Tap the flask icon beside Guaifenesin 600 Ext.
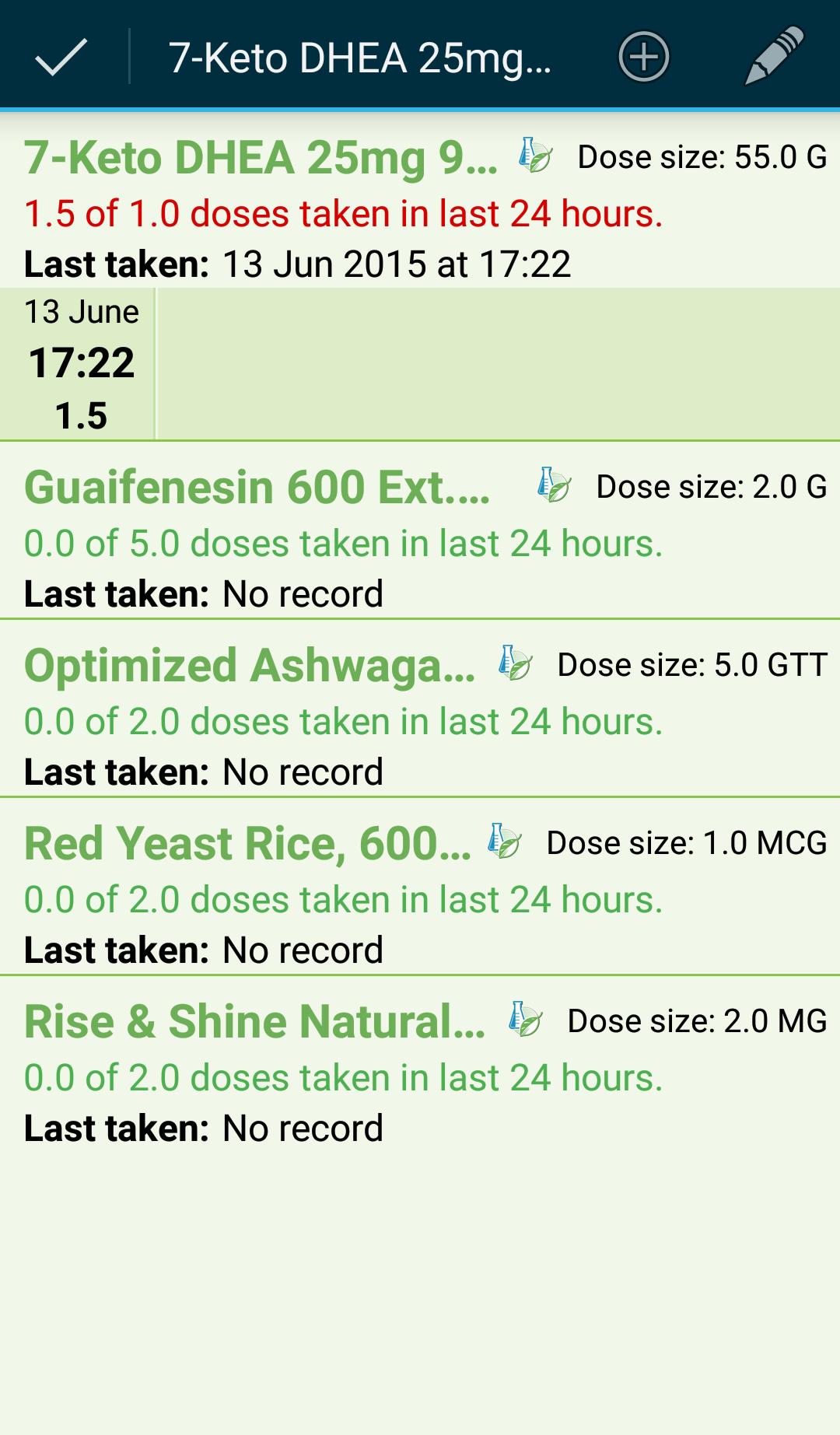Image resolution: width=840 pixels, height=1435 pixels. pos(552,486)
